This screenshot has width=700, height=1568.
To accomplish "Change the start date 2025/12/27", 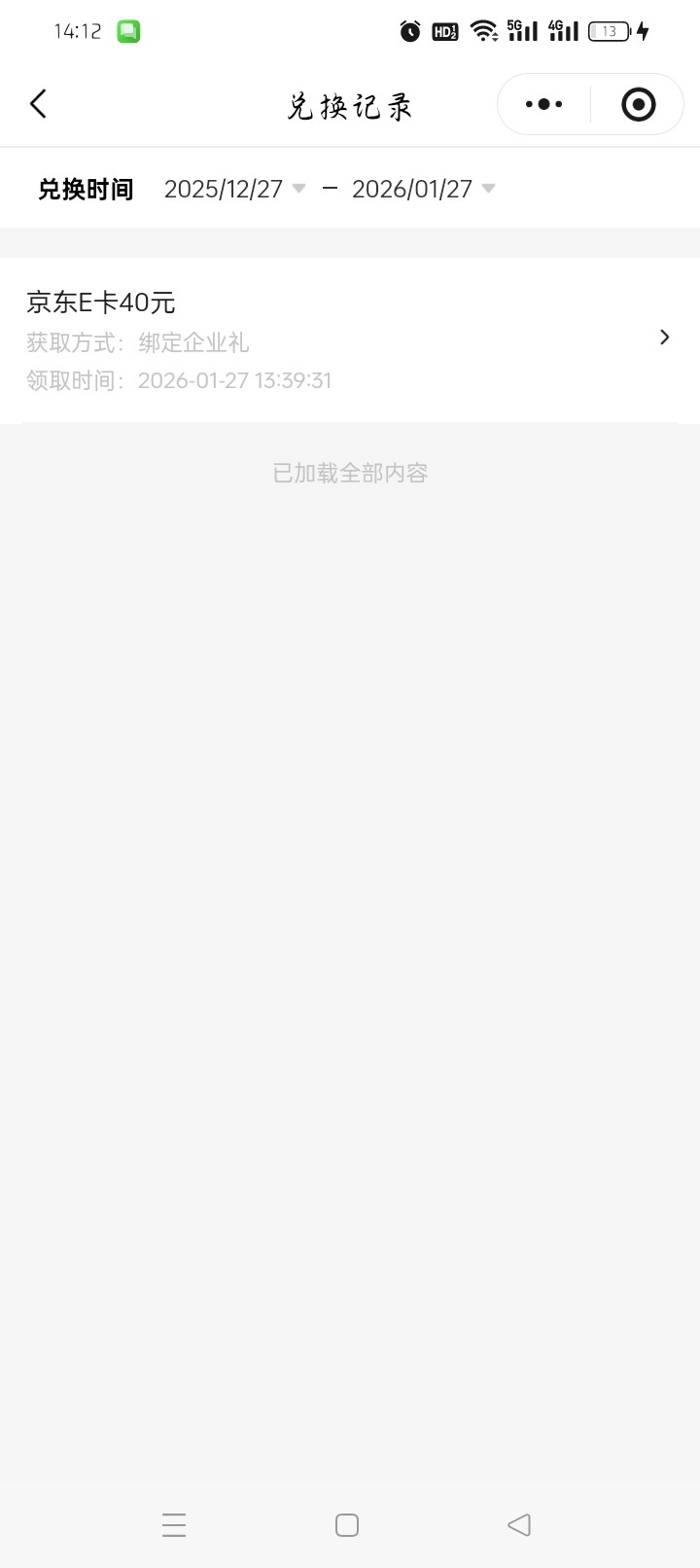I will [233, 189].
